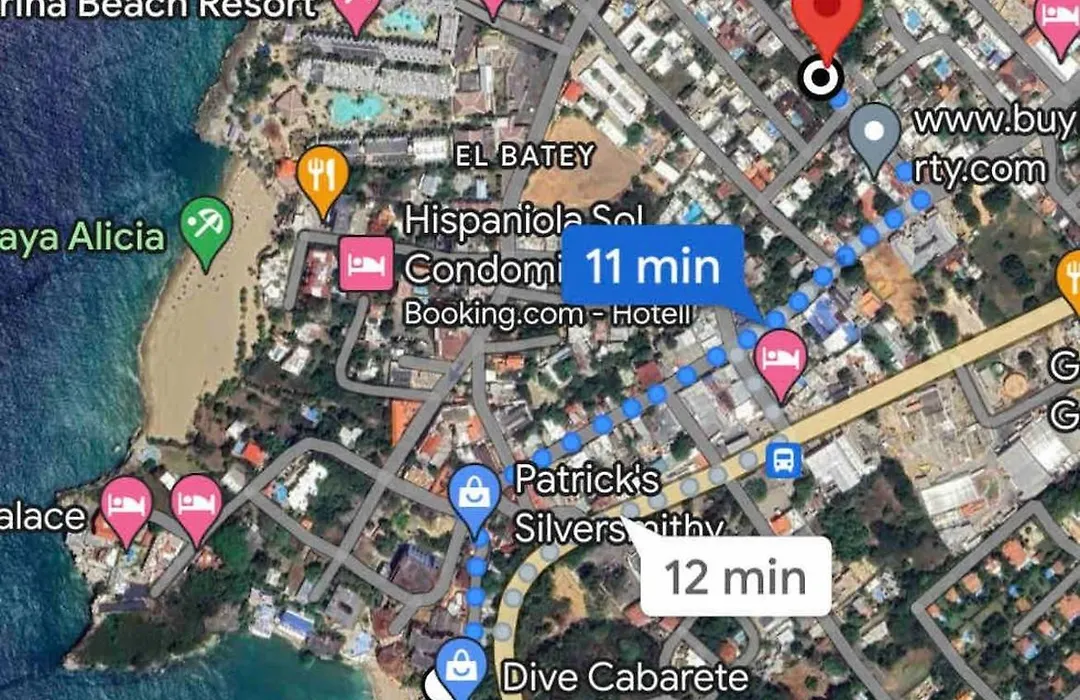Tap the bus stop icon on the highway
The height and width of the screenshot is (700, 1080).
[x=783, y=461]
